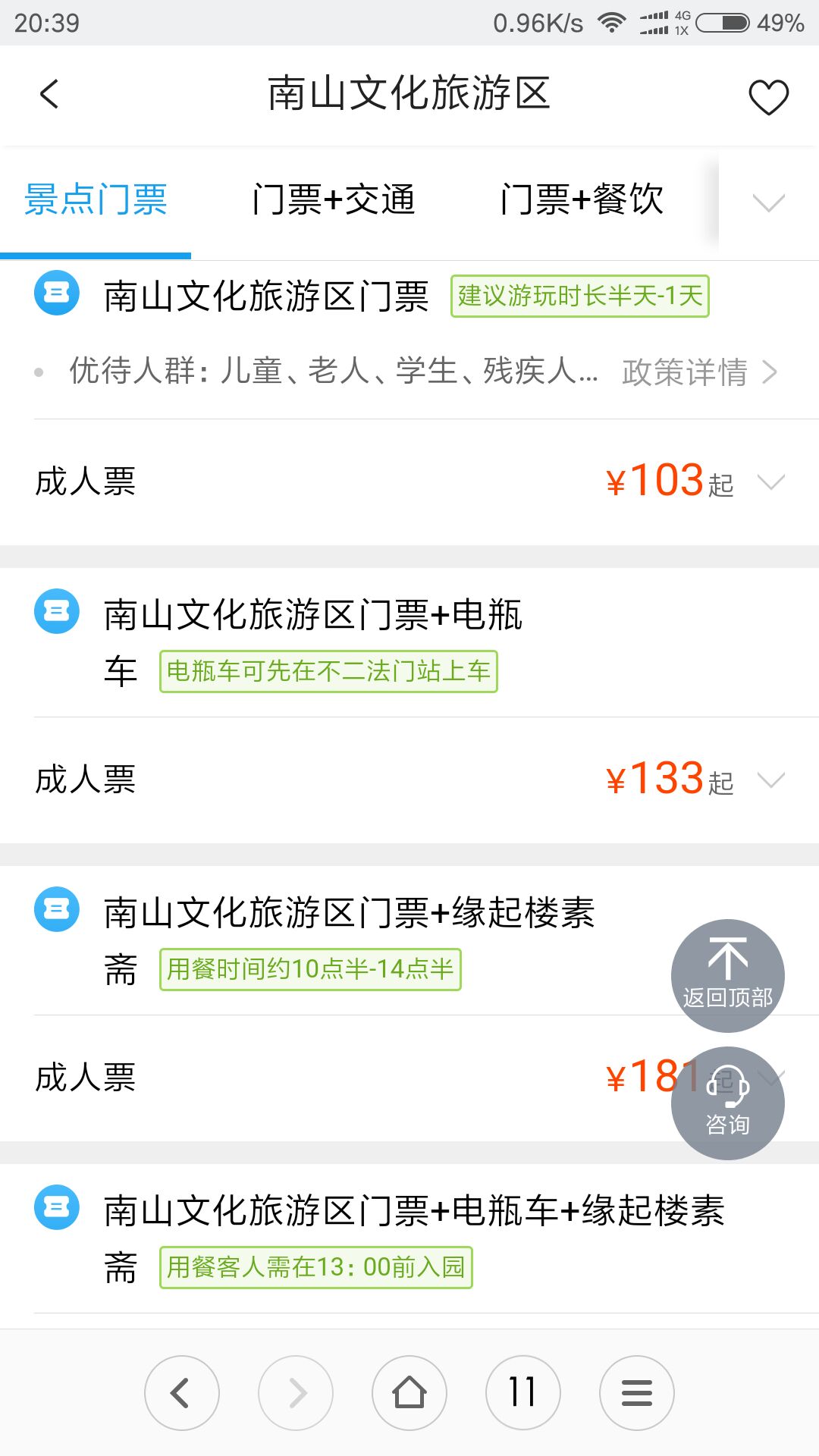This screenshot has height=1456, width=819.
Task: Select the 景点门票 tab
Action: pos(96,200)
